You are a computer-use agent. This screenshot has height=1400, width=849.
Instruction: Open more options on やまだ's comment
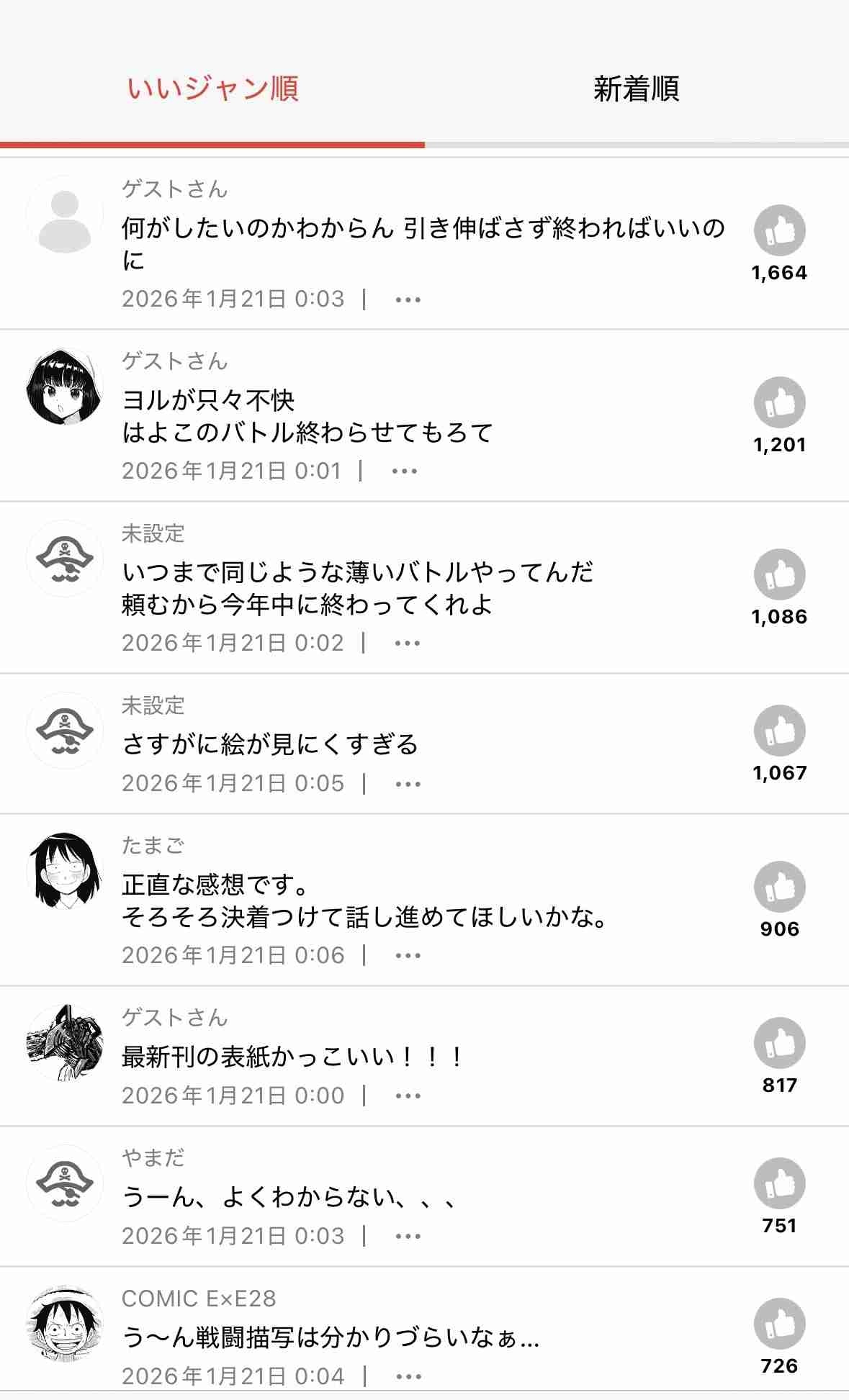(x=408, y=1237)
